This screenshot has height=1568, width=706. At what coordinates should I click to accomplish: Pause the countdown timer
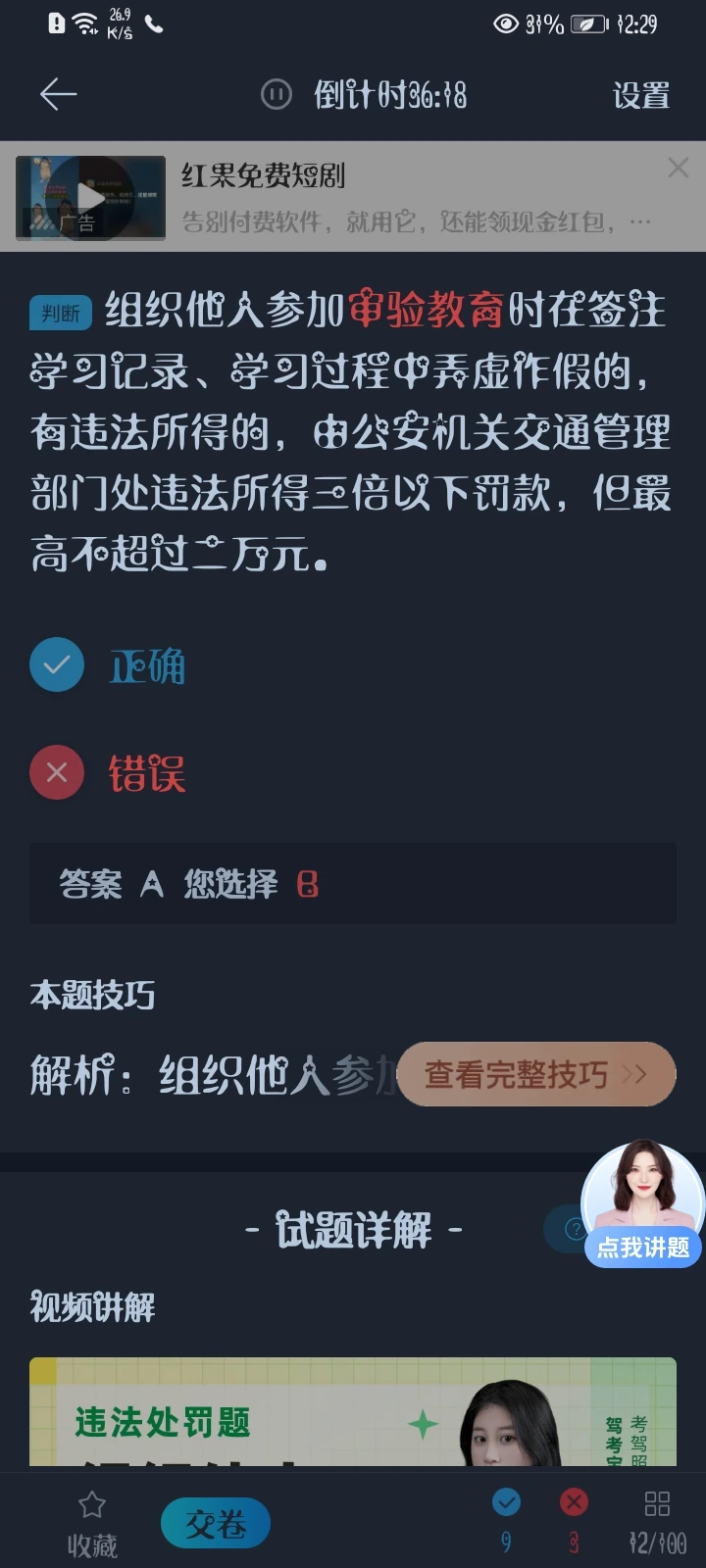[277, 94]
